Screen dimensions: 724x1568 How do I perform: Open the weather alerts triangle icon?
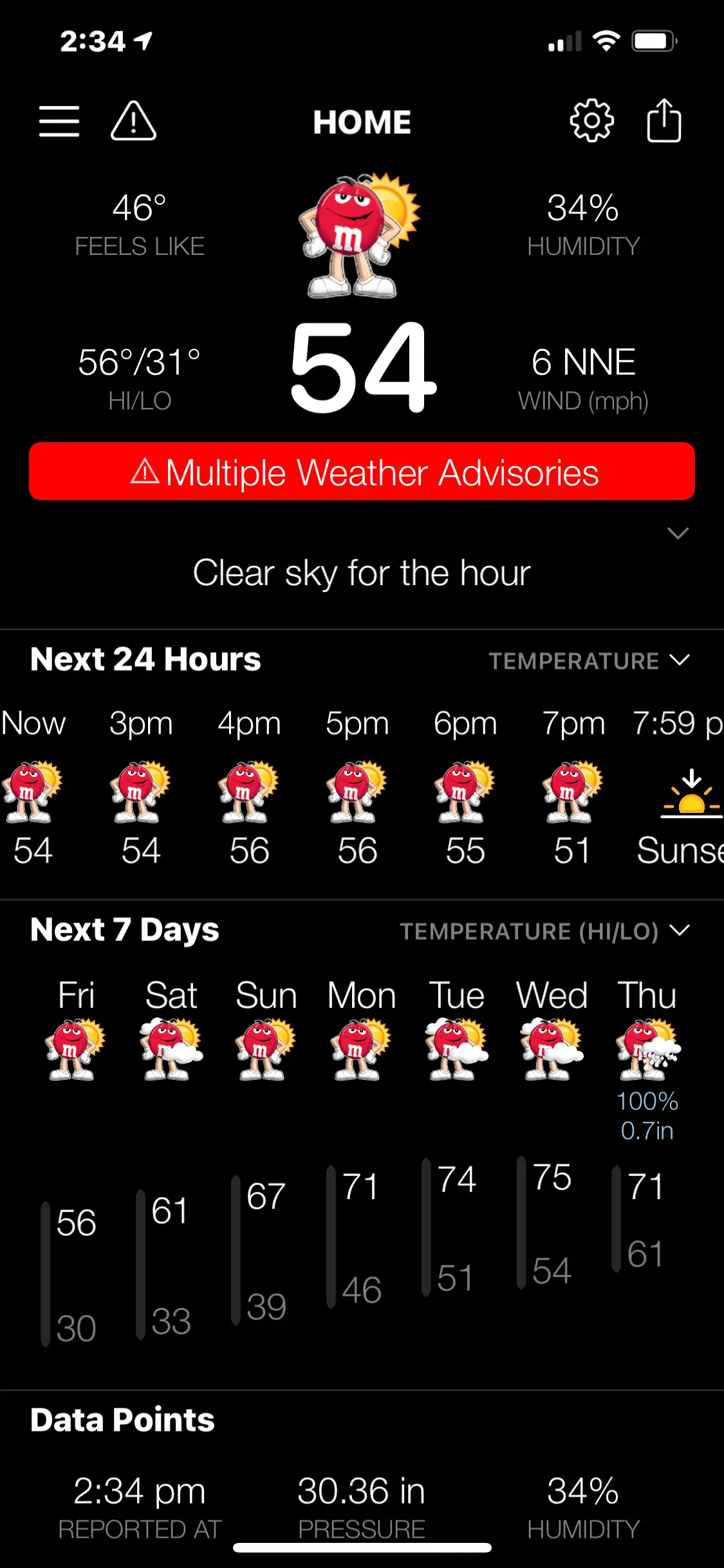[133, 121]
